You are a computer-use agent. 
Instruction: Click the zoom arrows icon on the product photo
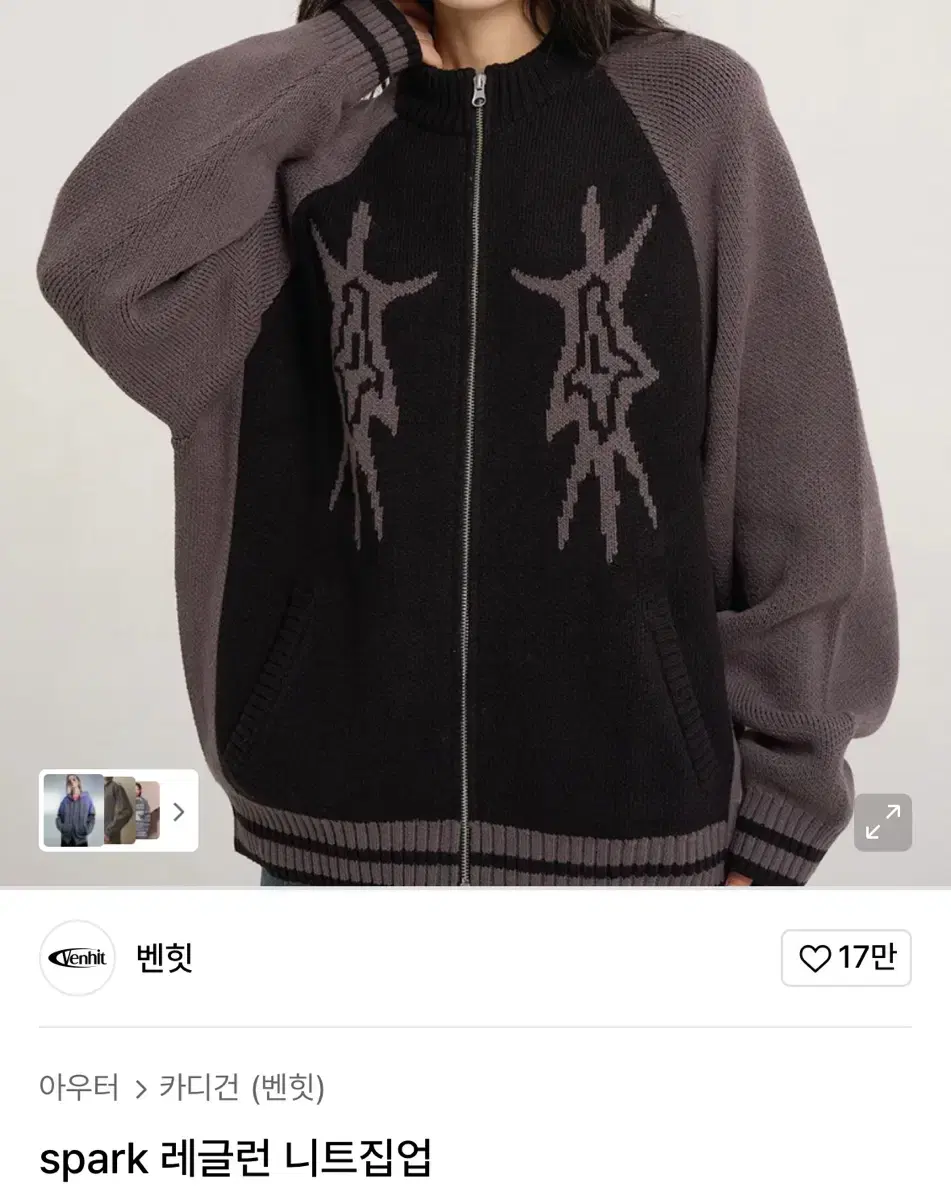[x=882, y=822]
